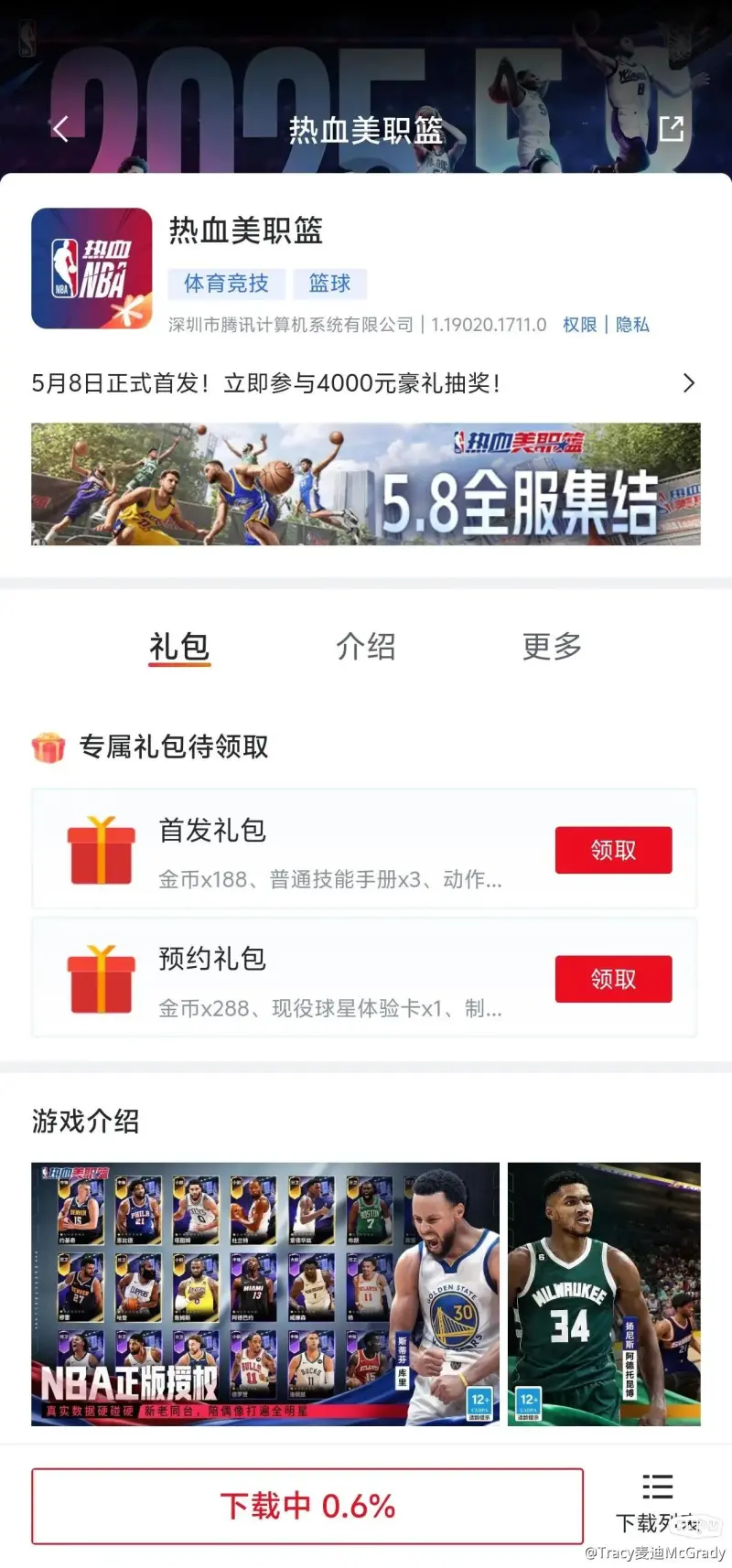732x1568 pixels.
Task: Open the 5.8全服集结 banner
Action: point(366,484)
